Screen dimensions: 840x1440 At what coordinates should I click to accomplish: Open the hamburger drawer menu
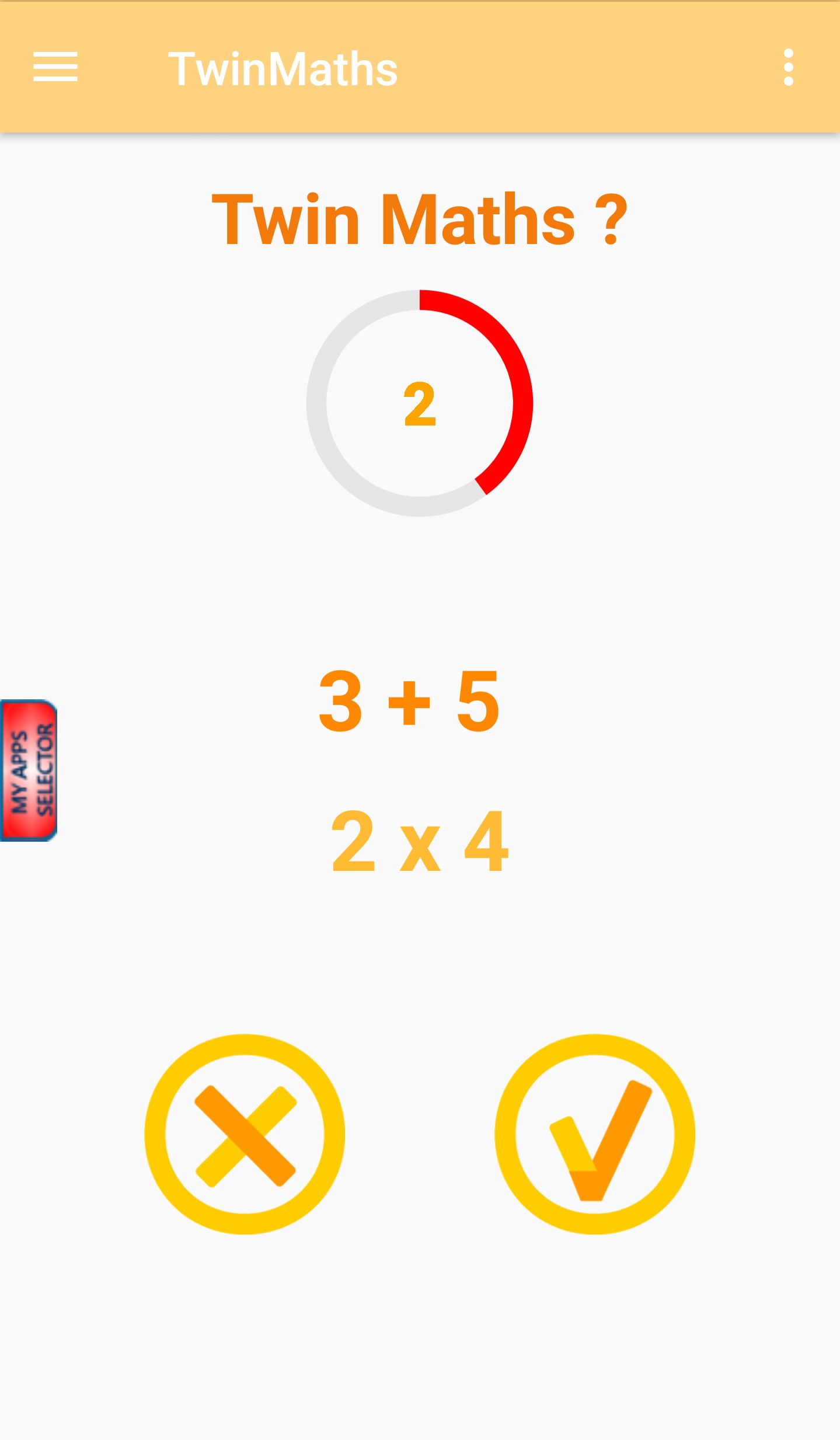[x=55, y=67]
